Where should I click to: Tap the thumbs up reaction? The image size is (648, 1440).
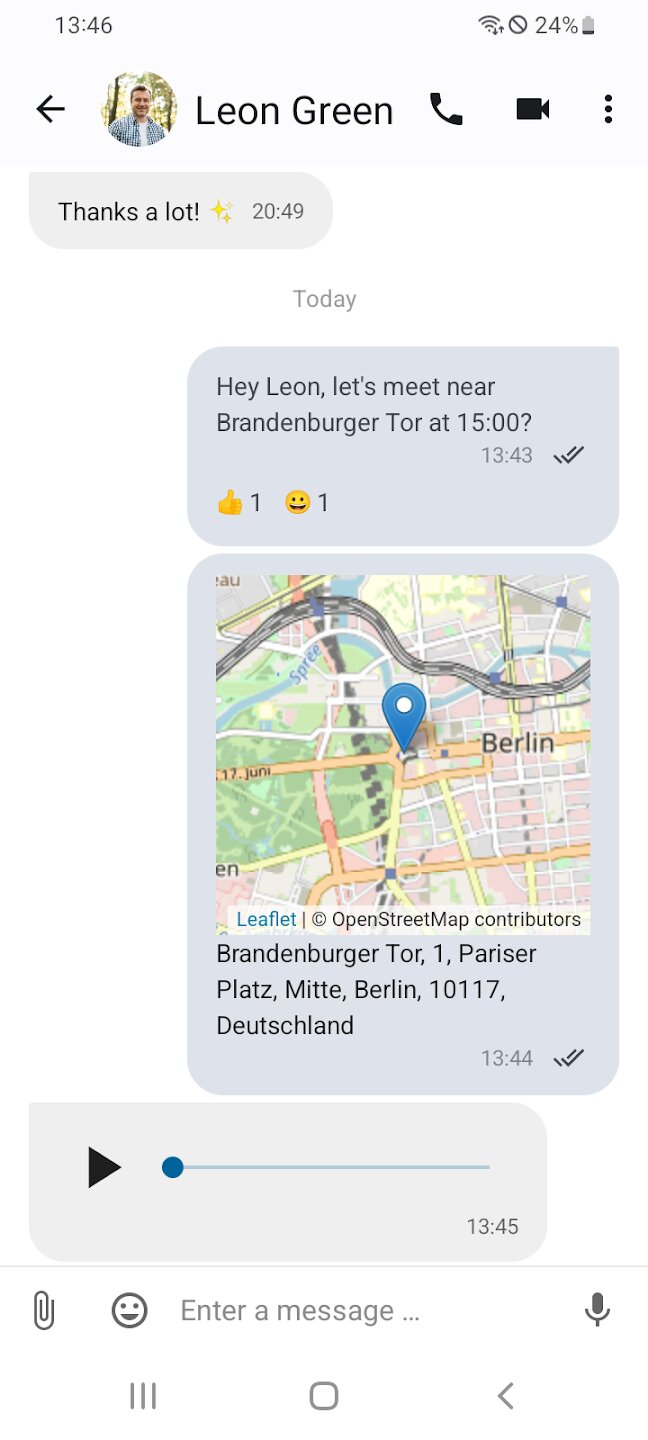tap(238, 502)
